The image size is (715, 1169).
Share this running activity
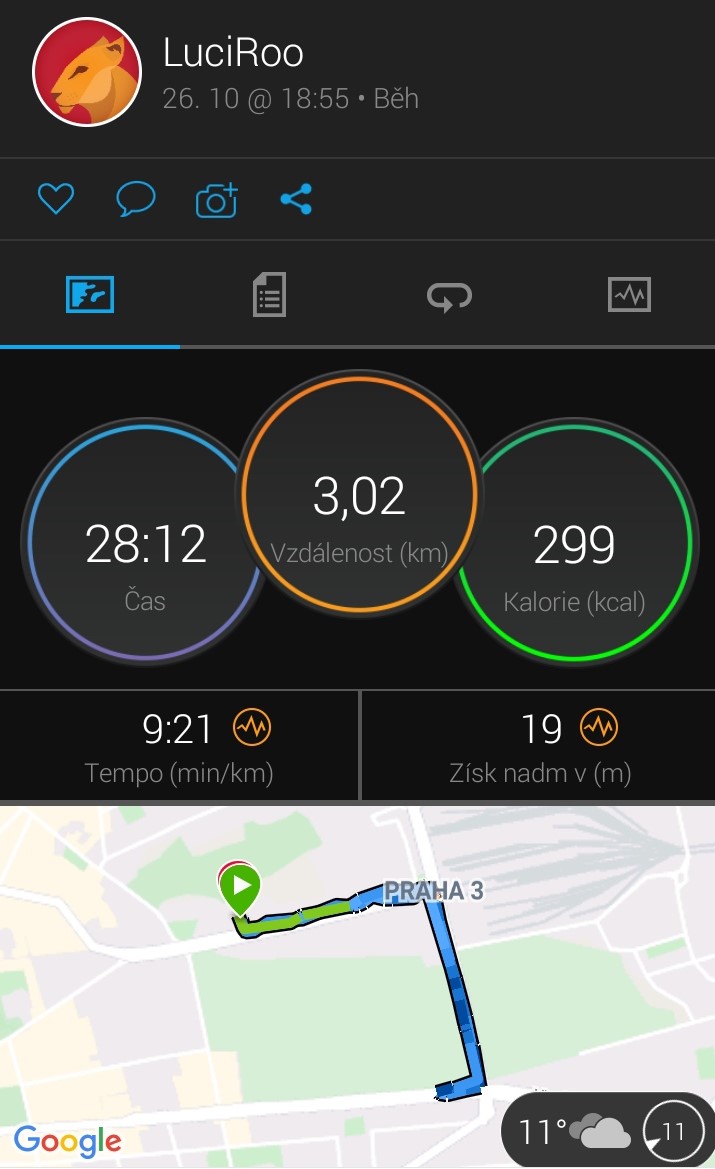point(296,199)
